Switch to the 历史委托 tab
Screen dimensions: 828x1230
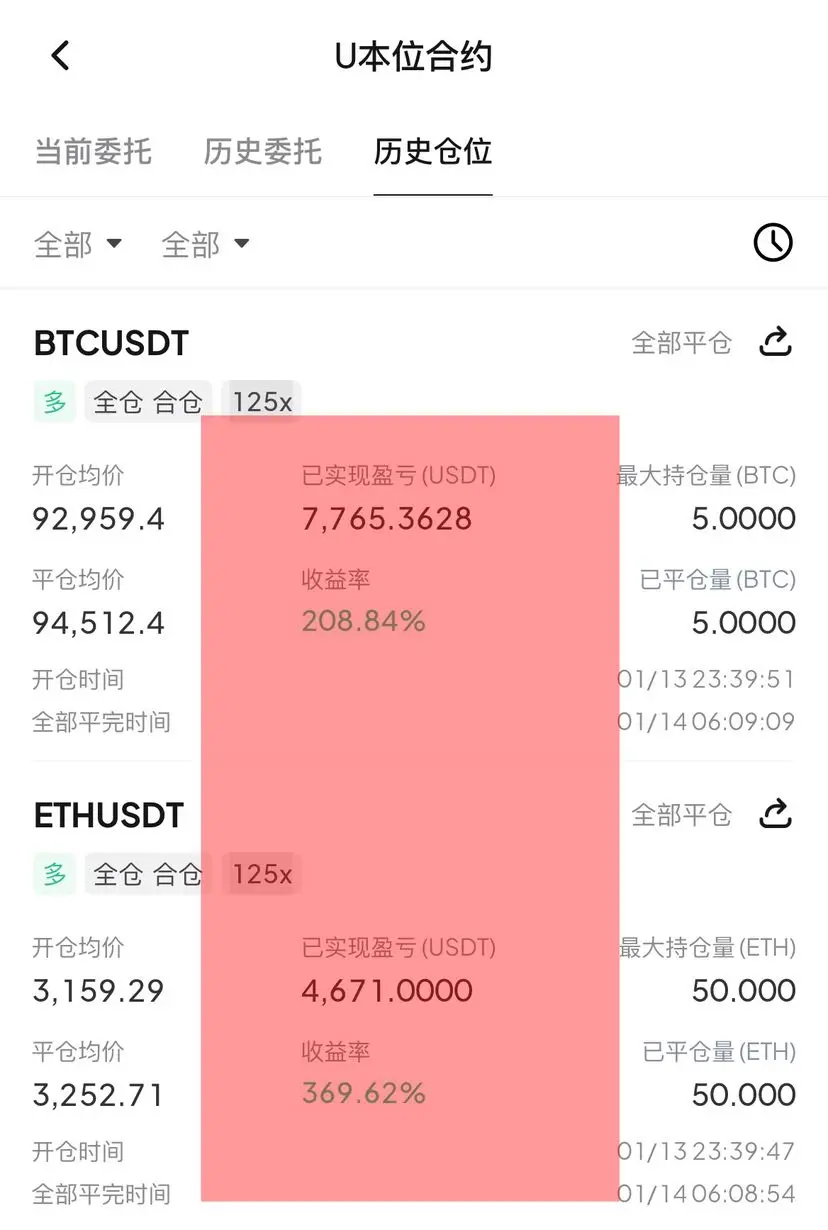point(262,152)
